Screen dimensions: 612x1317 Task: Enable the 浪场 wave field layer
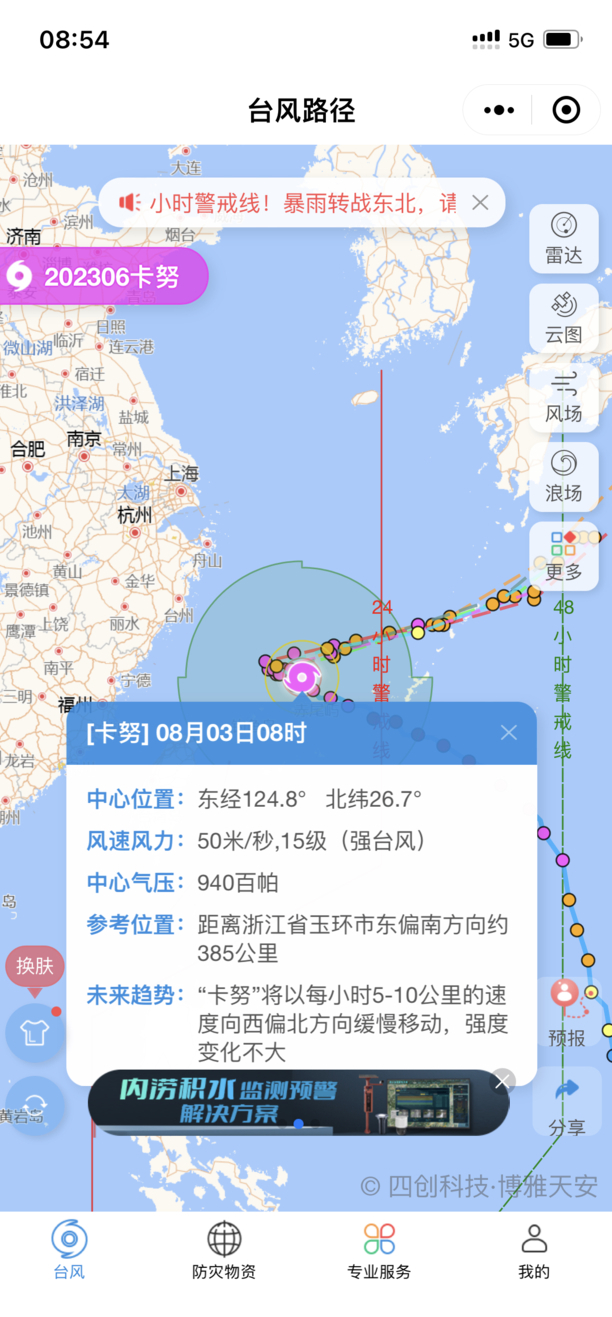563,476
